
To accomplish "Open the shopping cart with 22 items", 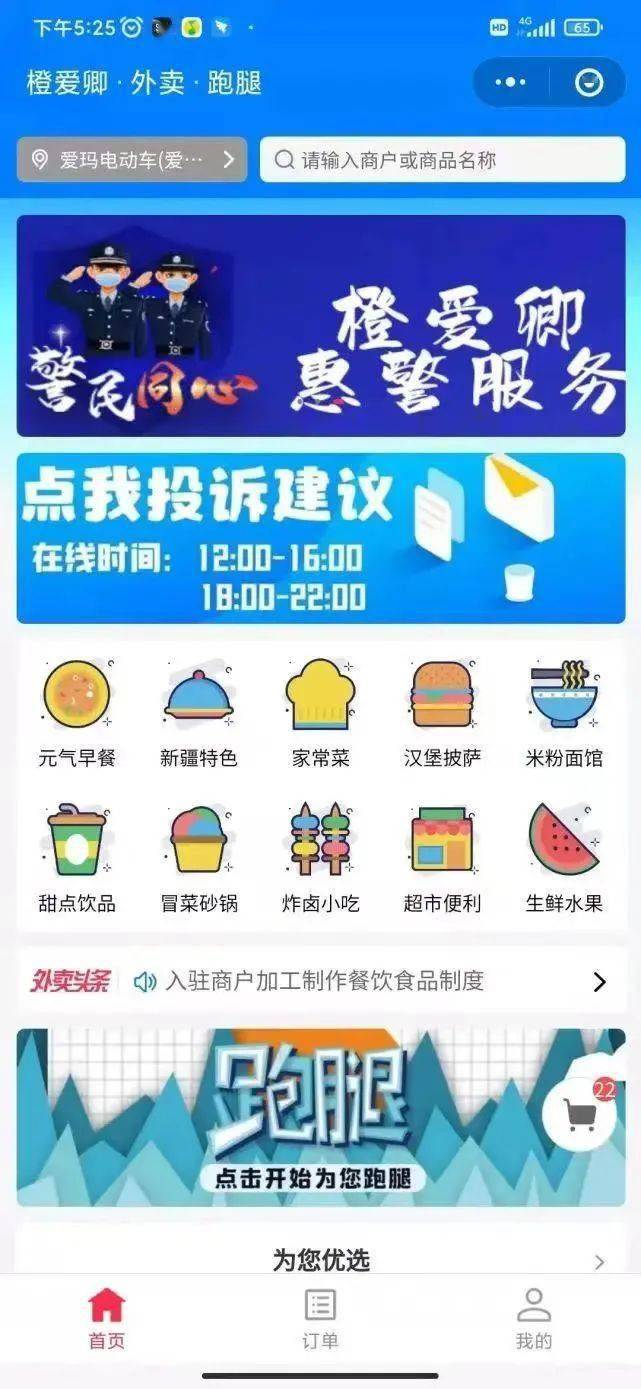I will click(582, 1111).
